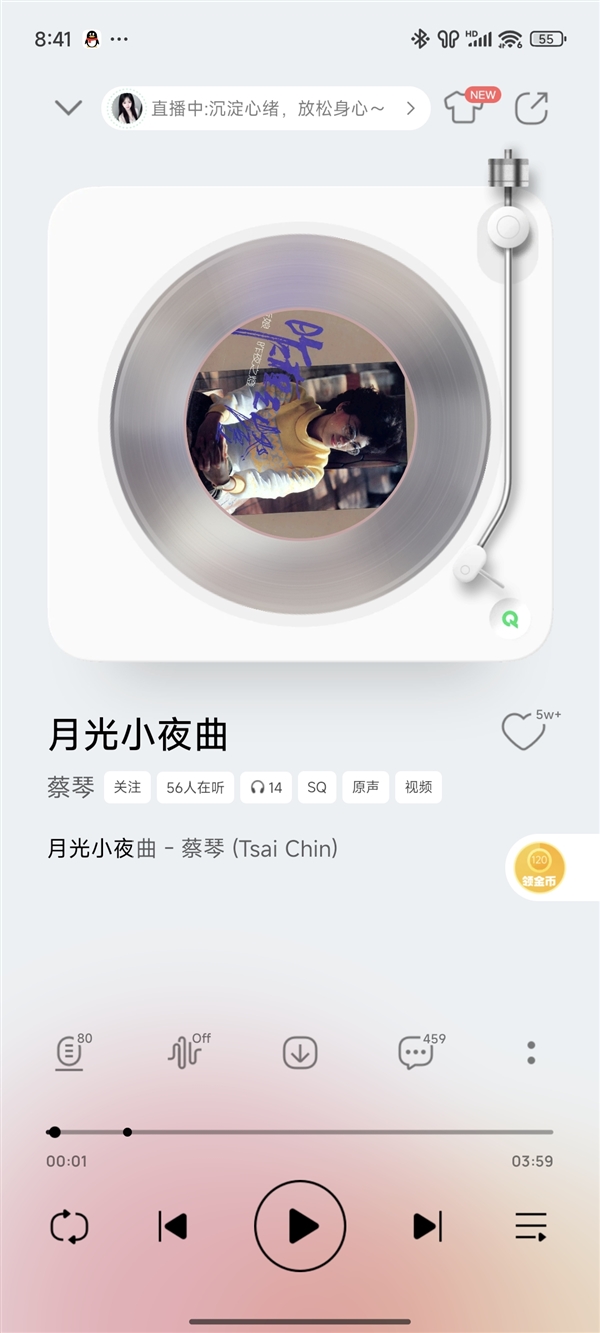Open the 视频 video chip
This screenshot has height=1333, width=600.
pyautogui.click(x=418, y=787)
